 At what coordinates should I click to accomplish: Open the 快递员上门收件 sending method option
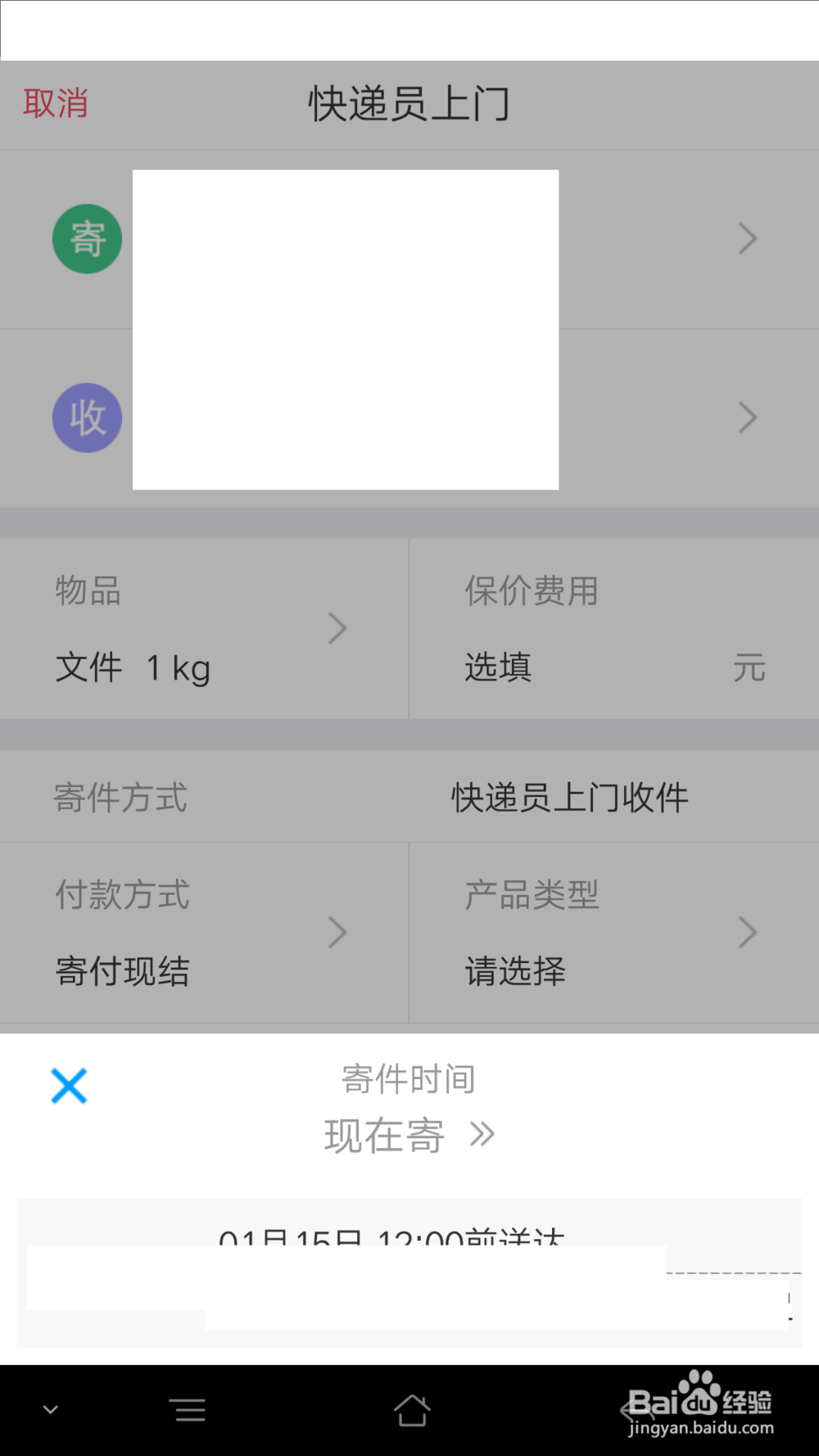pos(568,797)
